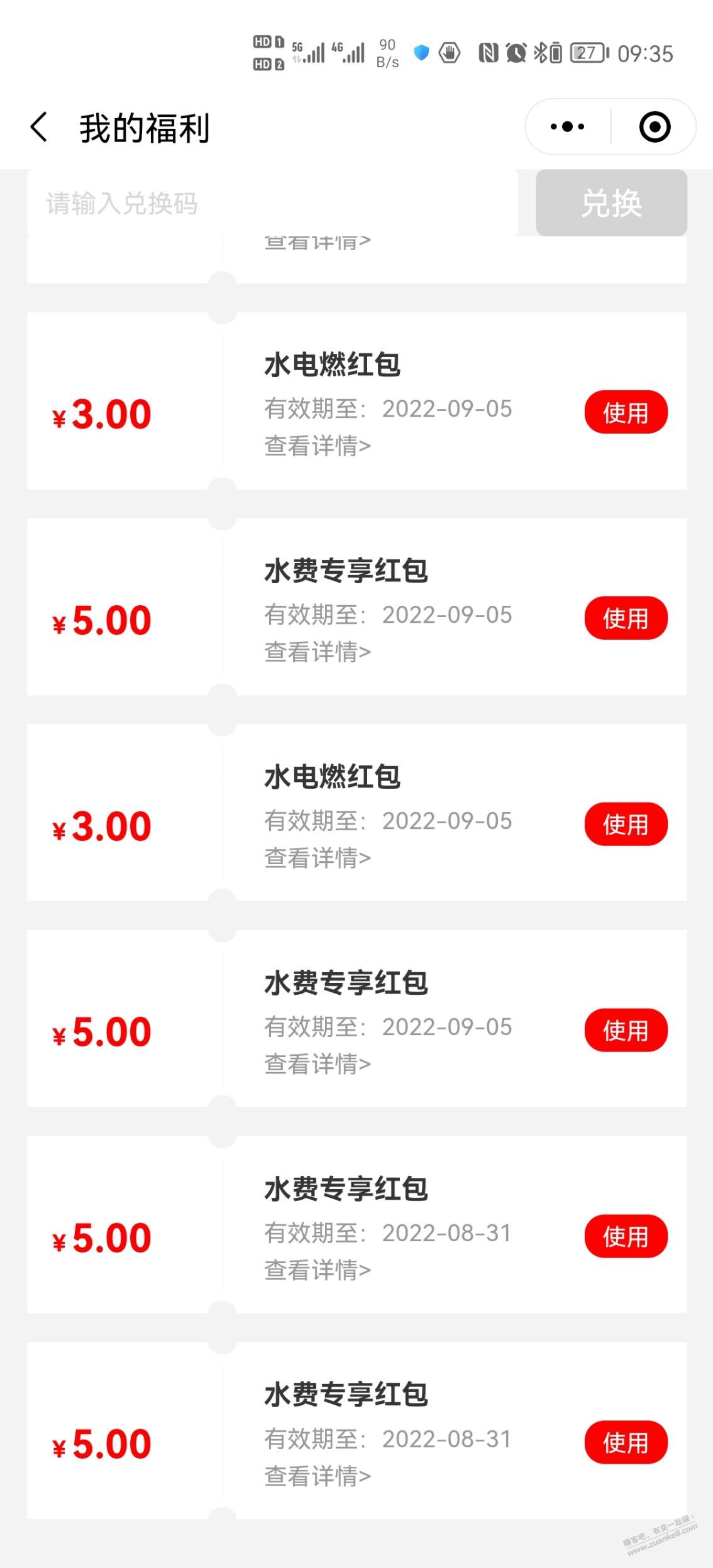
Task: View details of second 水电燃红包 coupon
Action: click(318, 858)
